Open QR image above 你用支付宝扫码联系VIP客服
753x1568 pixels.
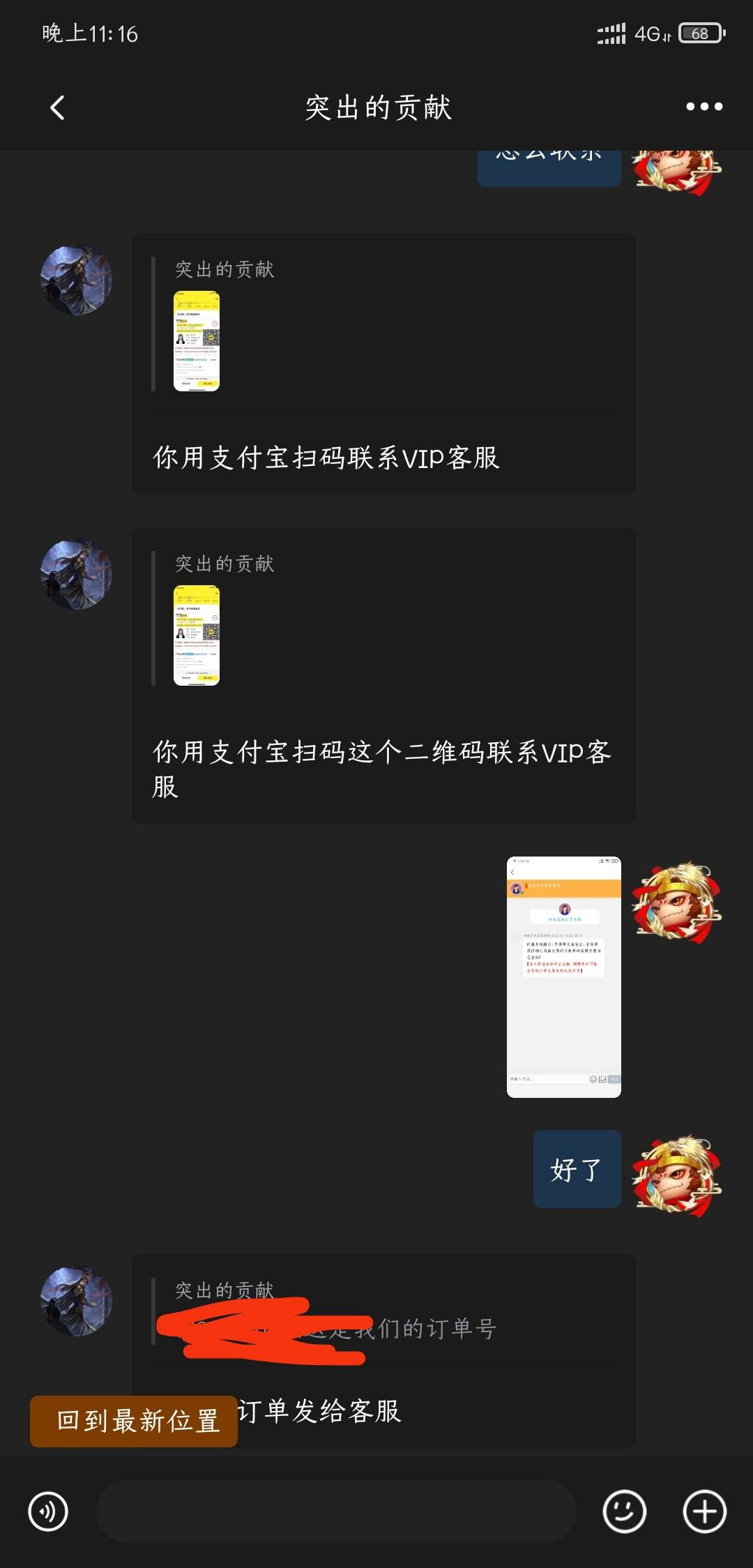(x=197, y=341)
